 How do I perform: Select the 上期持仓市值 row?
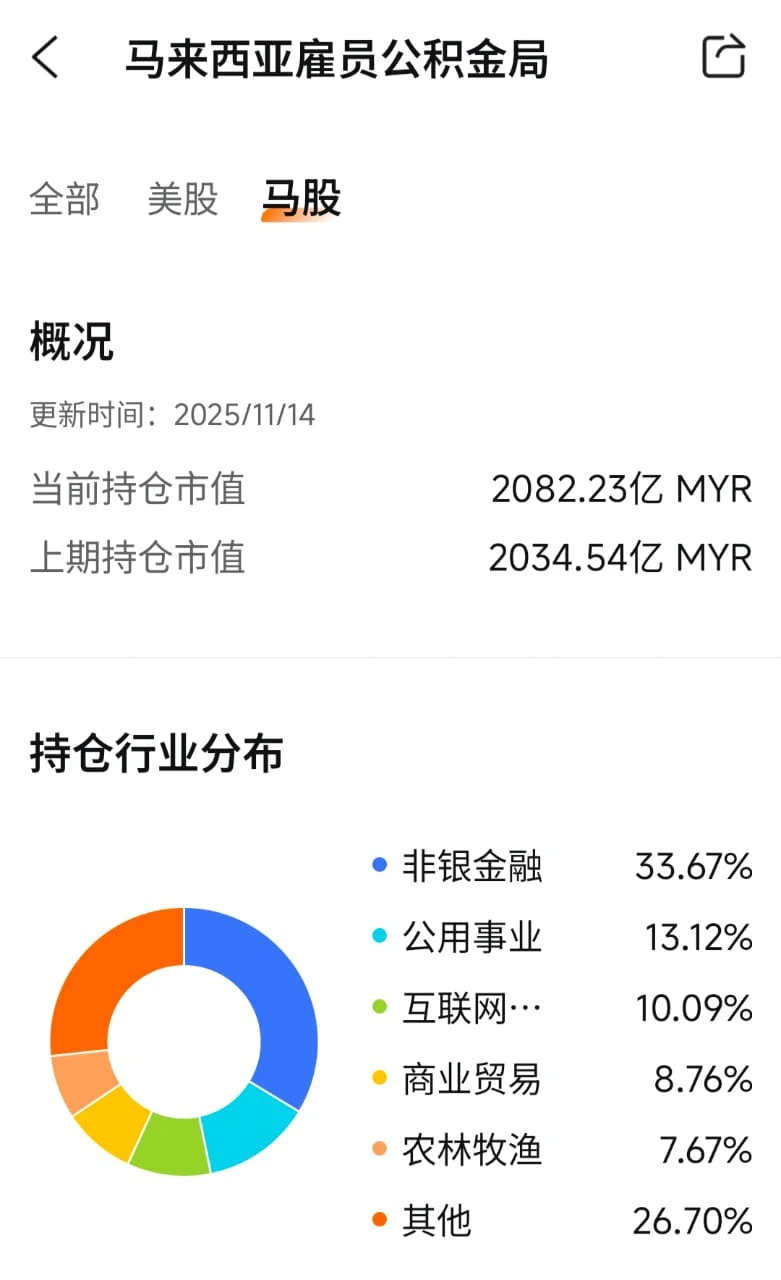point(390,557)
